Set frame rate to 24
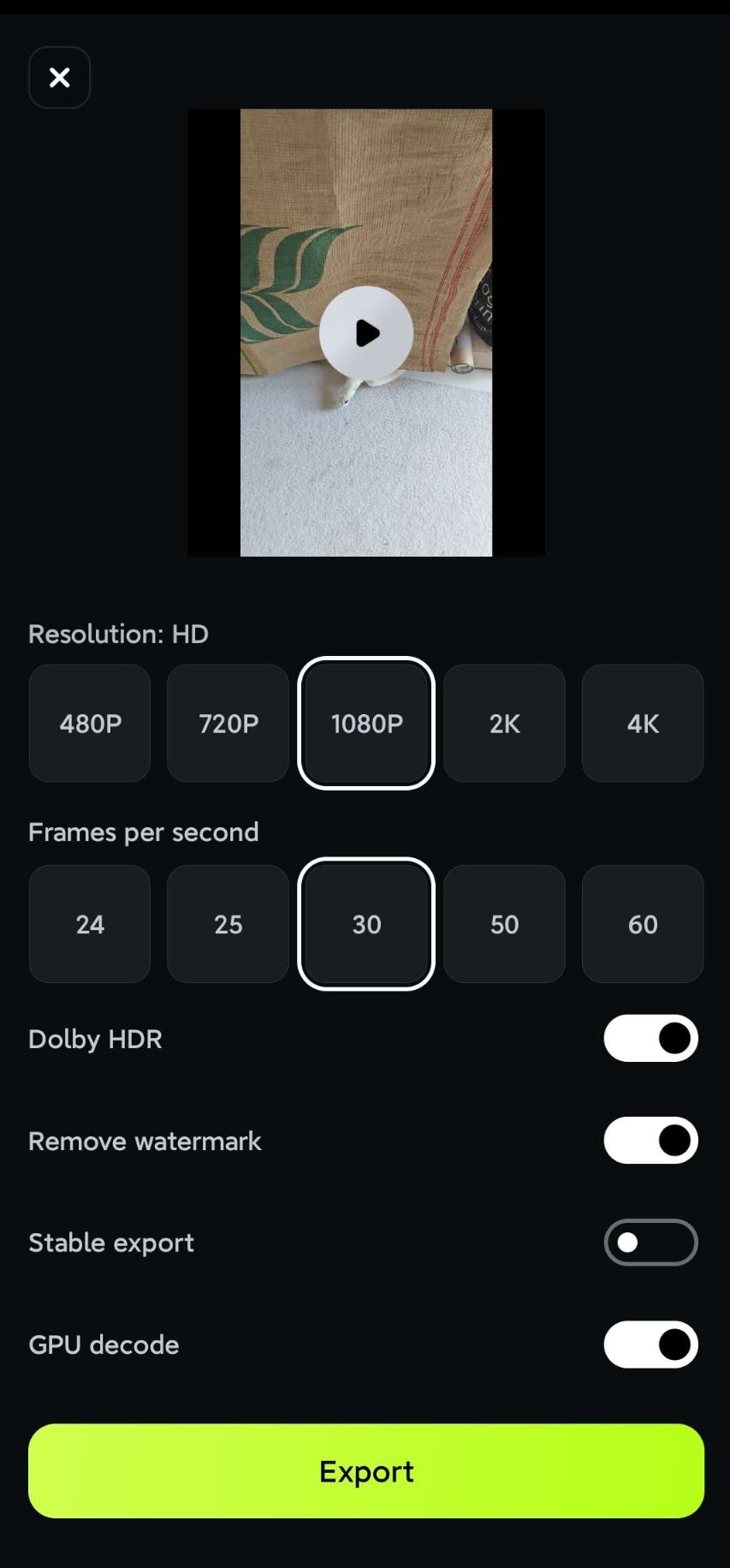730x1568 pixels. point(90,924)
